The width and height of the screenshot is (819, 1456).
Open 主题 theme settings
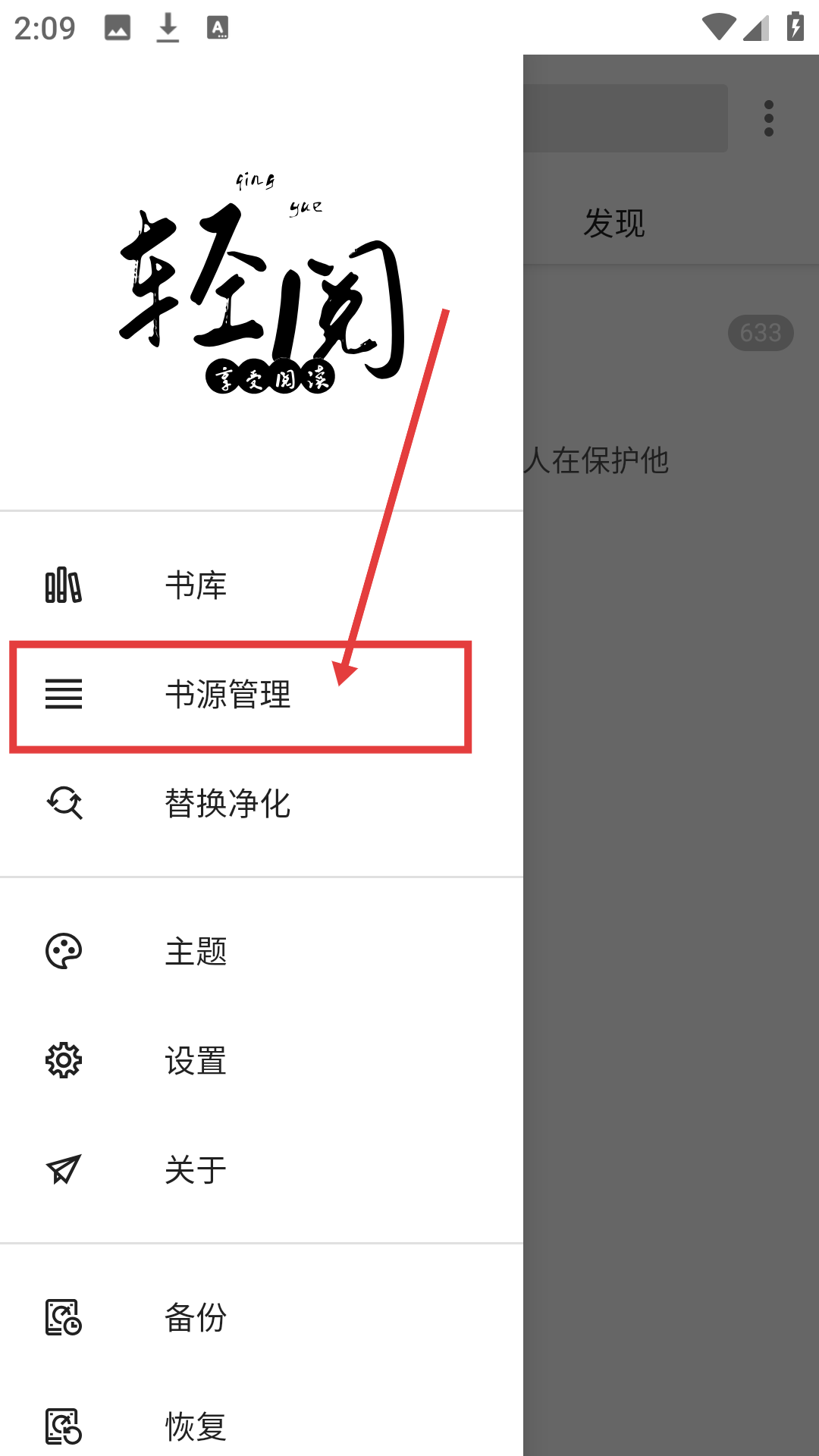[196, 951]
